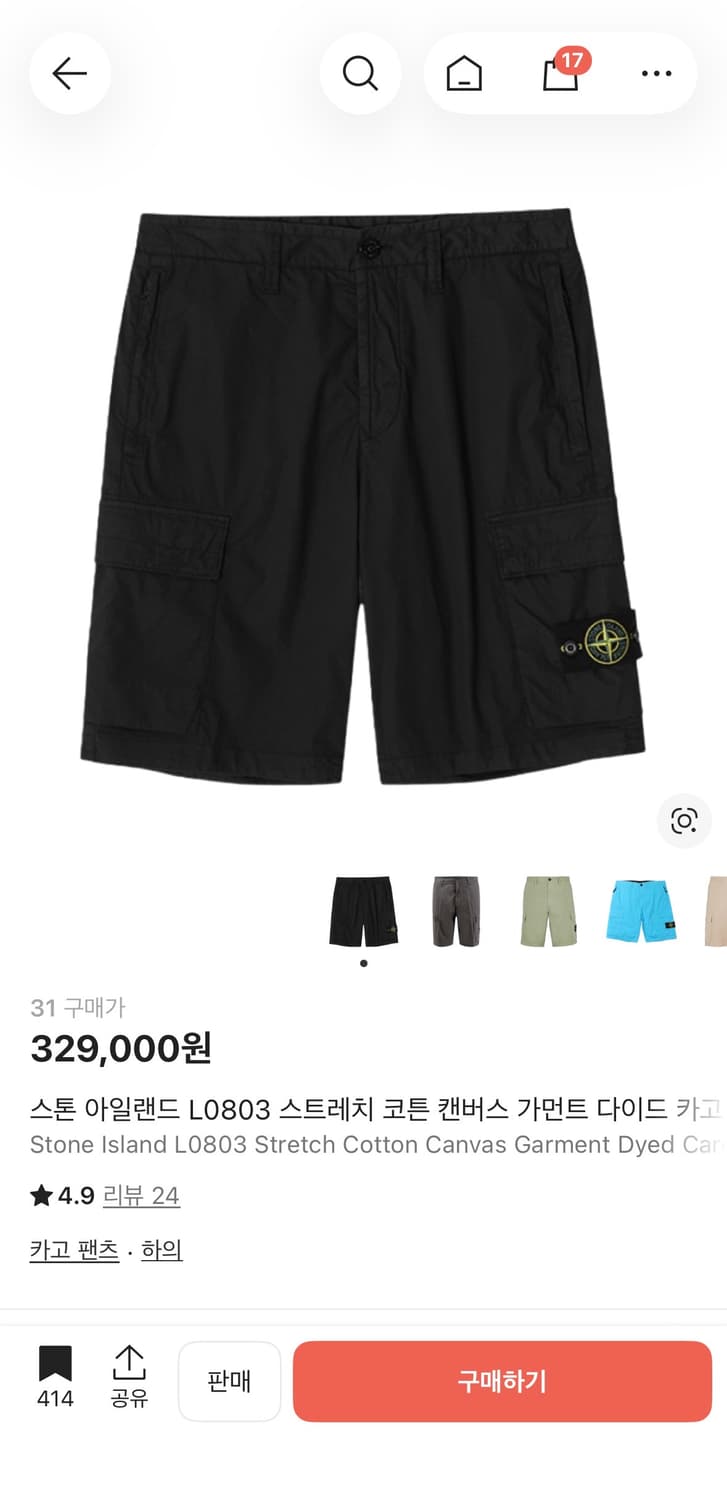This screenshot has width=727, height=1500.
Task: Open the shopping bag with 17 items
Action: 560,74
